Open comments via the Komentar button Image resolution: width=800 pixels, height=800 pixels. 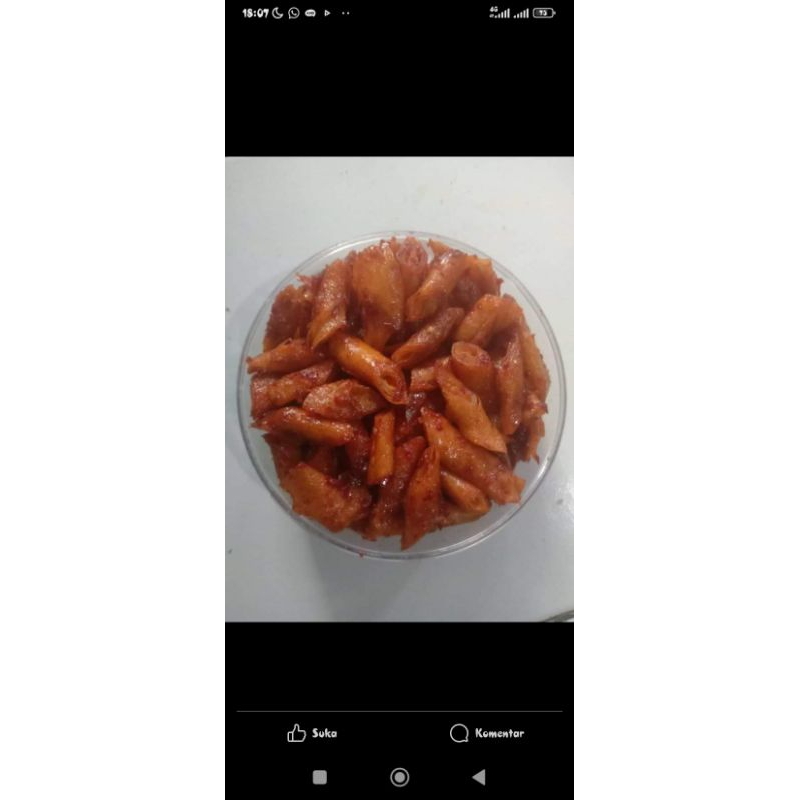[x=487, y=733]
